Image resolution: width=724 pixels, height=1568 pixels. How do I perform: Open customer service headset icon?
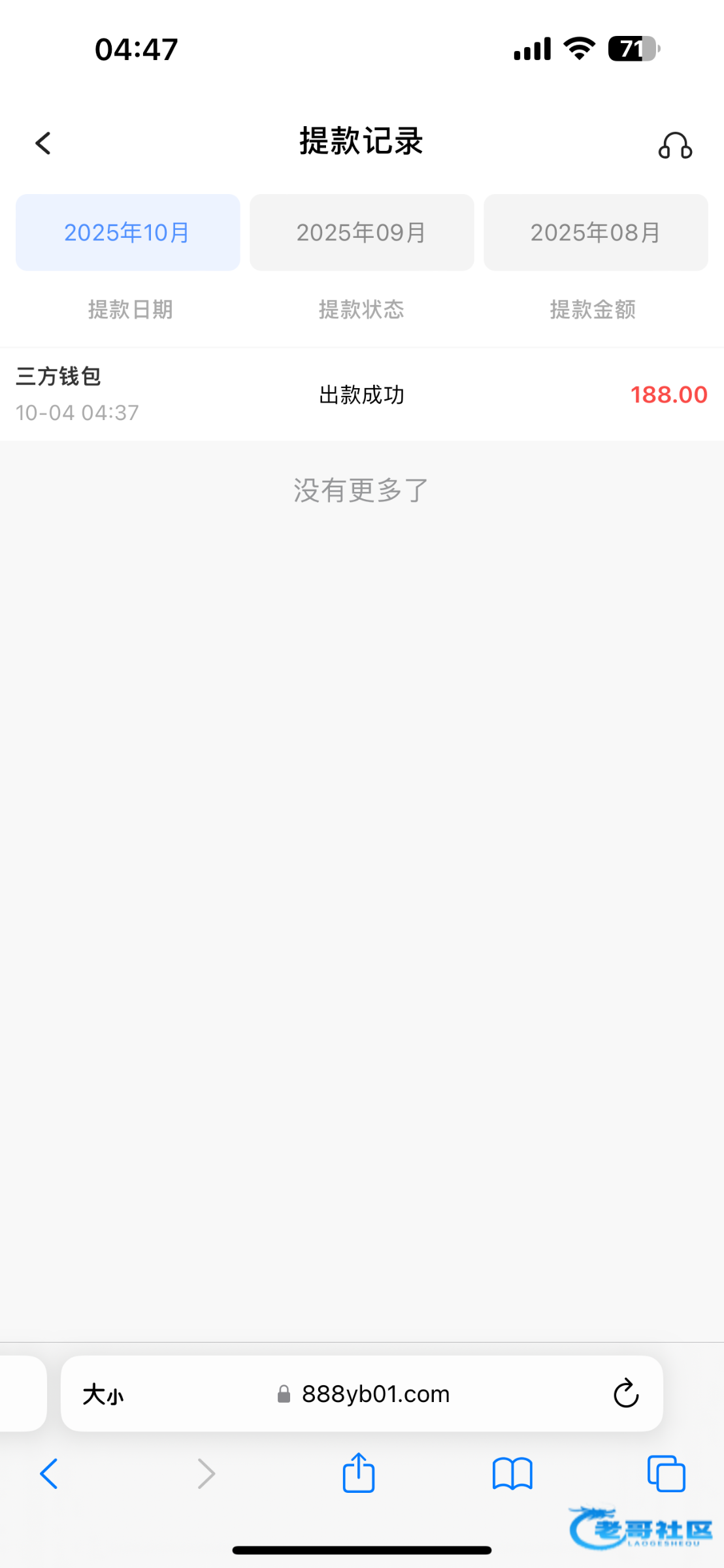tap(675, 145)
